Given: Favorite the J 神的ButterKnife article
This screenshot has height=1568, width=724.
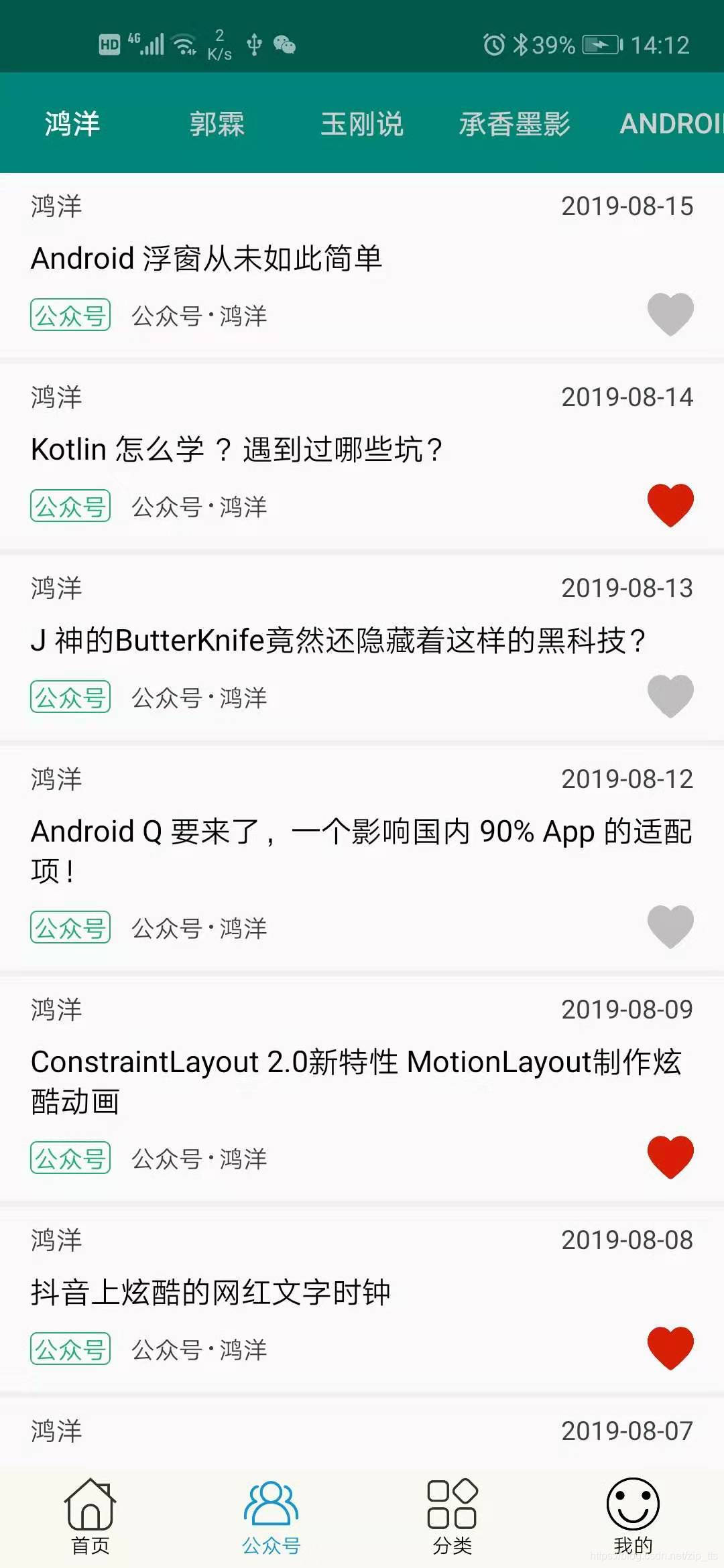Looking at the screenshot, I should point(670,696).
